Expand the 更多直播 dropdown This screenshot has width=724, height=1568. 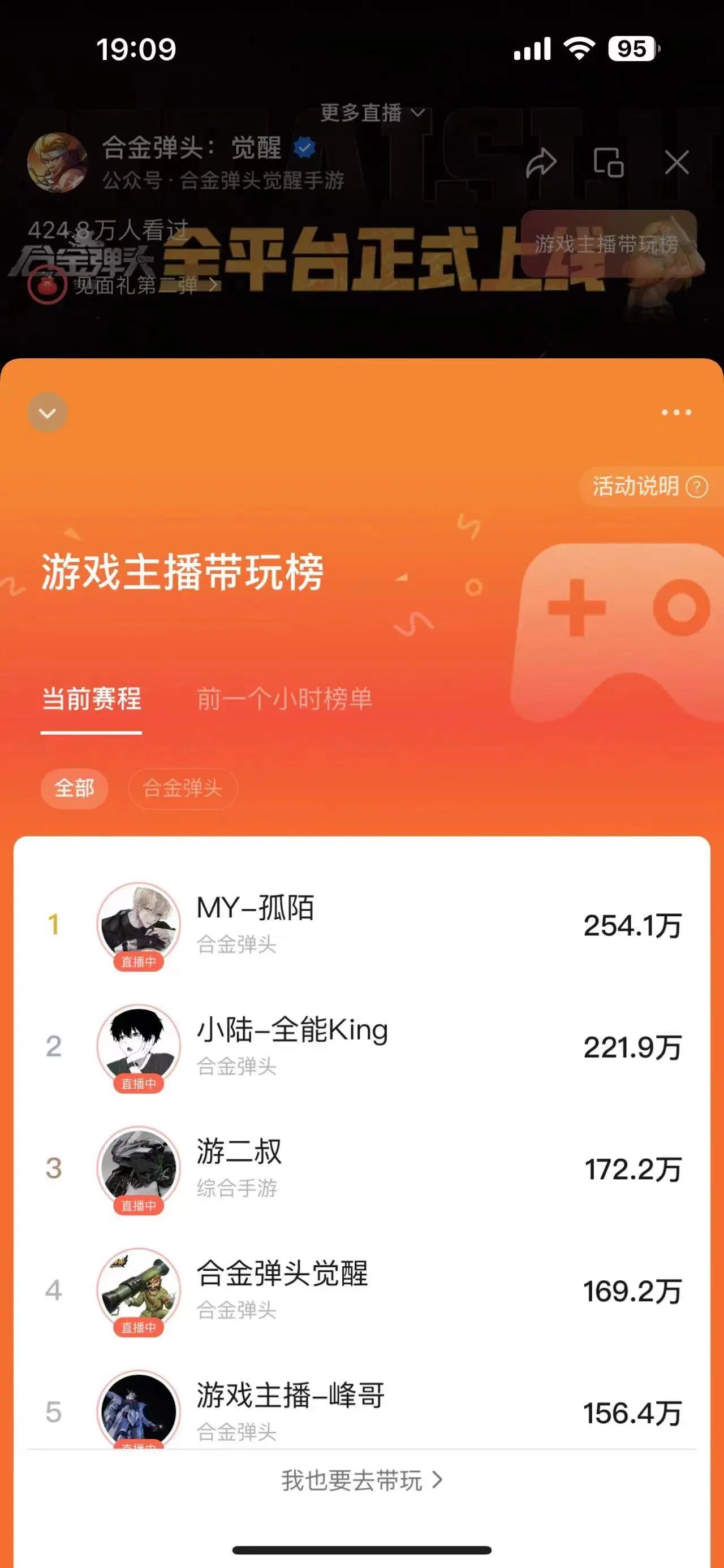tap(372, 112)
